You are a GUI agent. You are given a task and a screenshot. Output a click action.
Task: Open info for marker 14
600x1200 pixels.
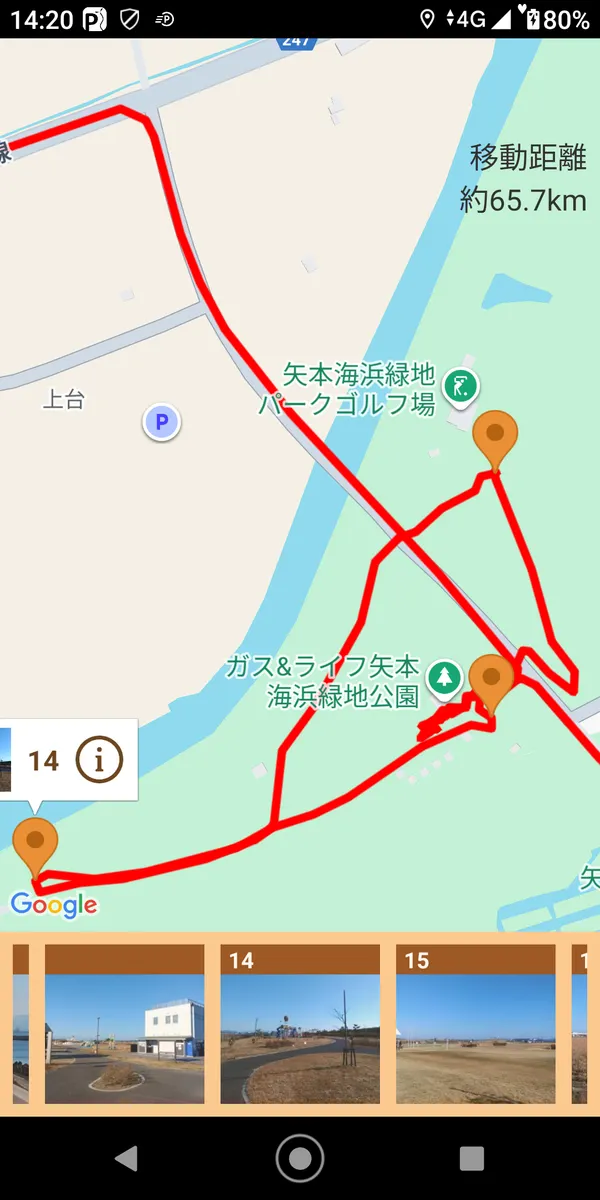(99, 761)
